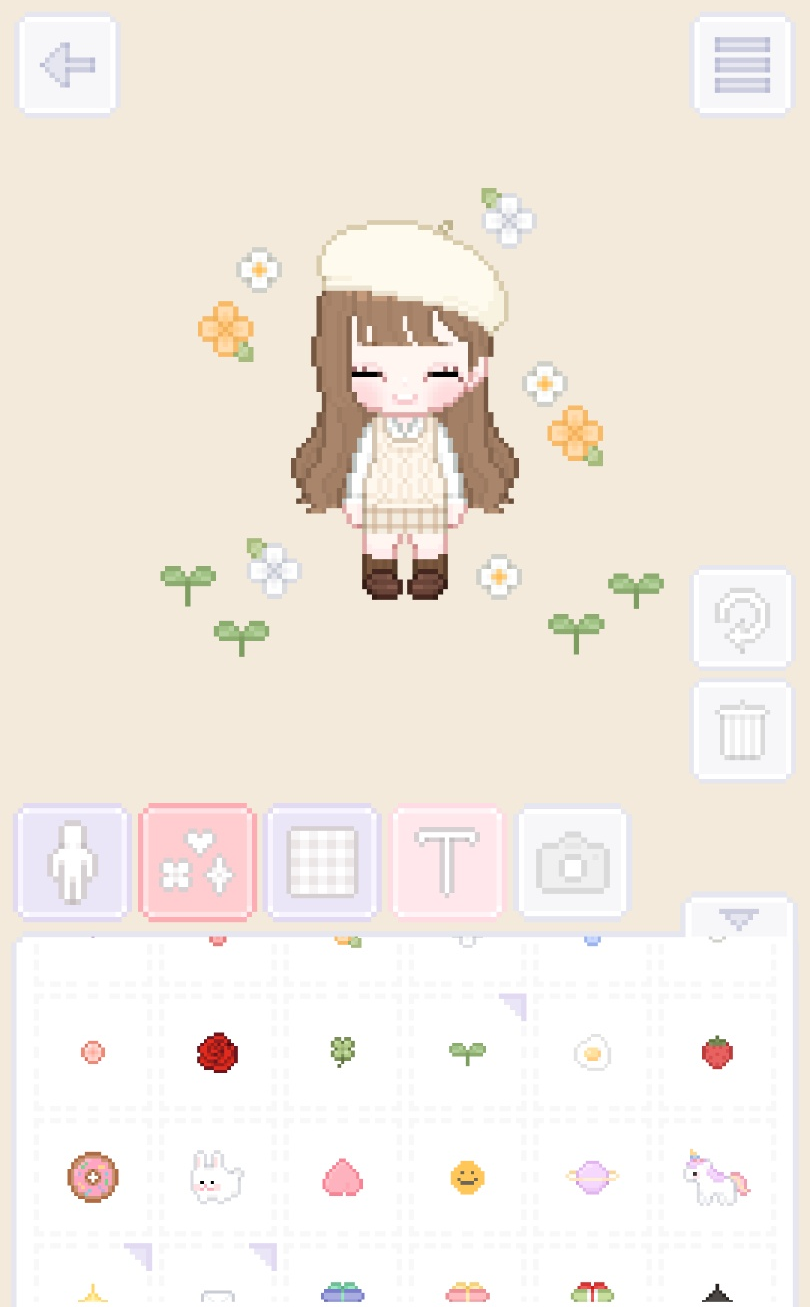Choose the fried egg sticker
This screenshot has width=810, height=1307.
coord(592,1051)
